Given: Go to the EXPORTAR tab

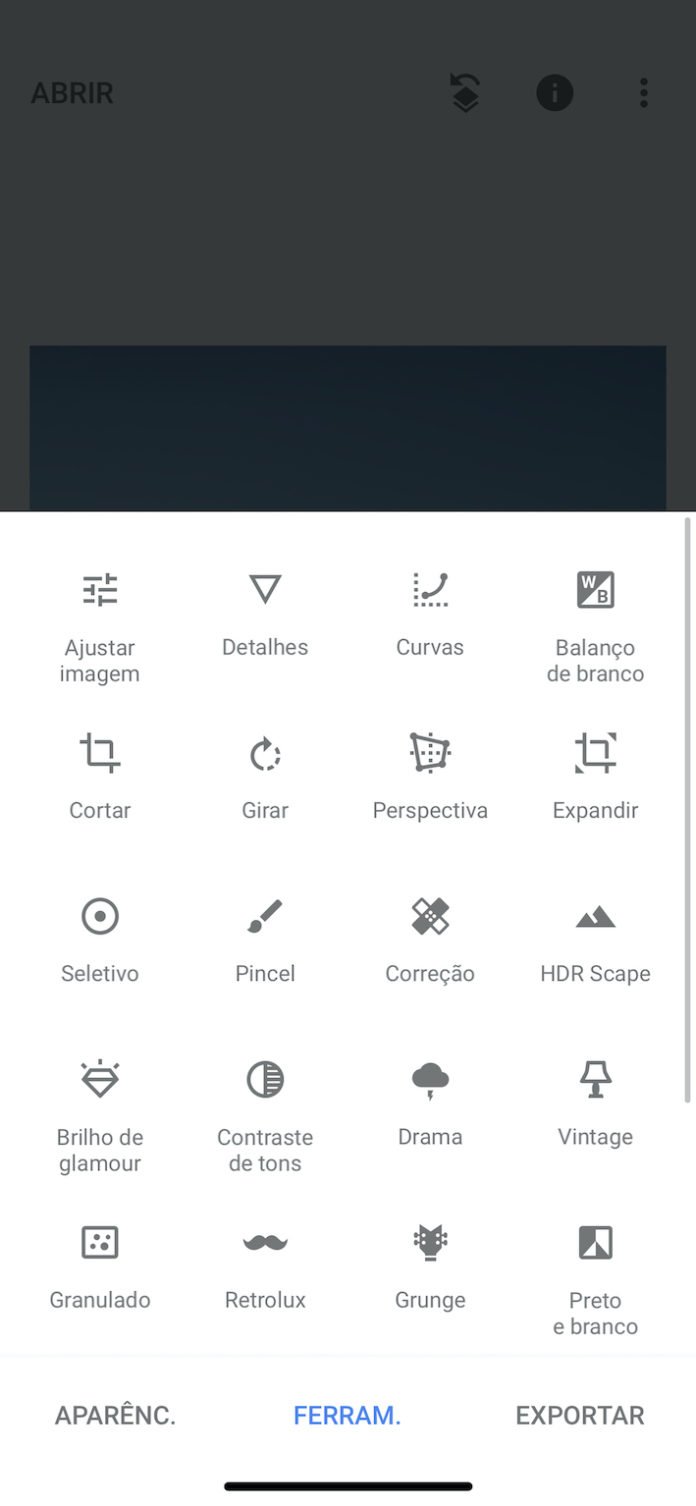Looking at the screenshot, I should [580, 1415].
